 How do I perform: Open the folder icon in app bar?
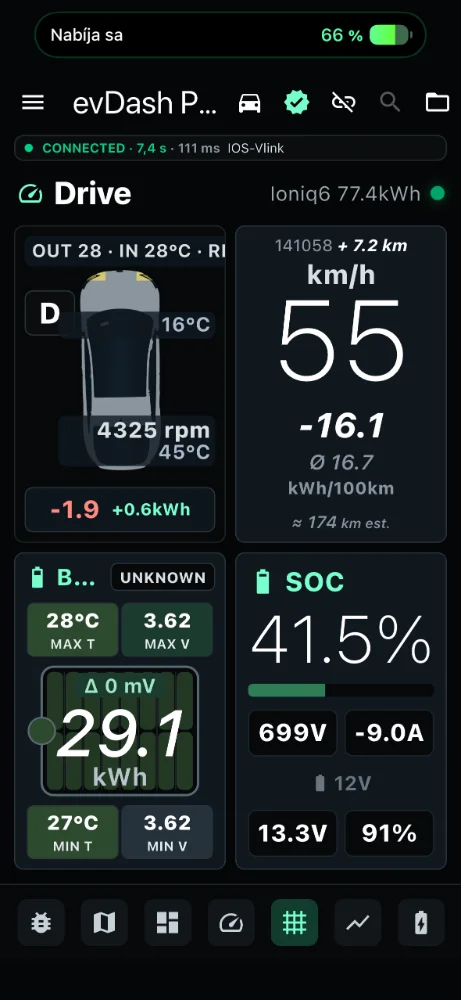[437, 102]
